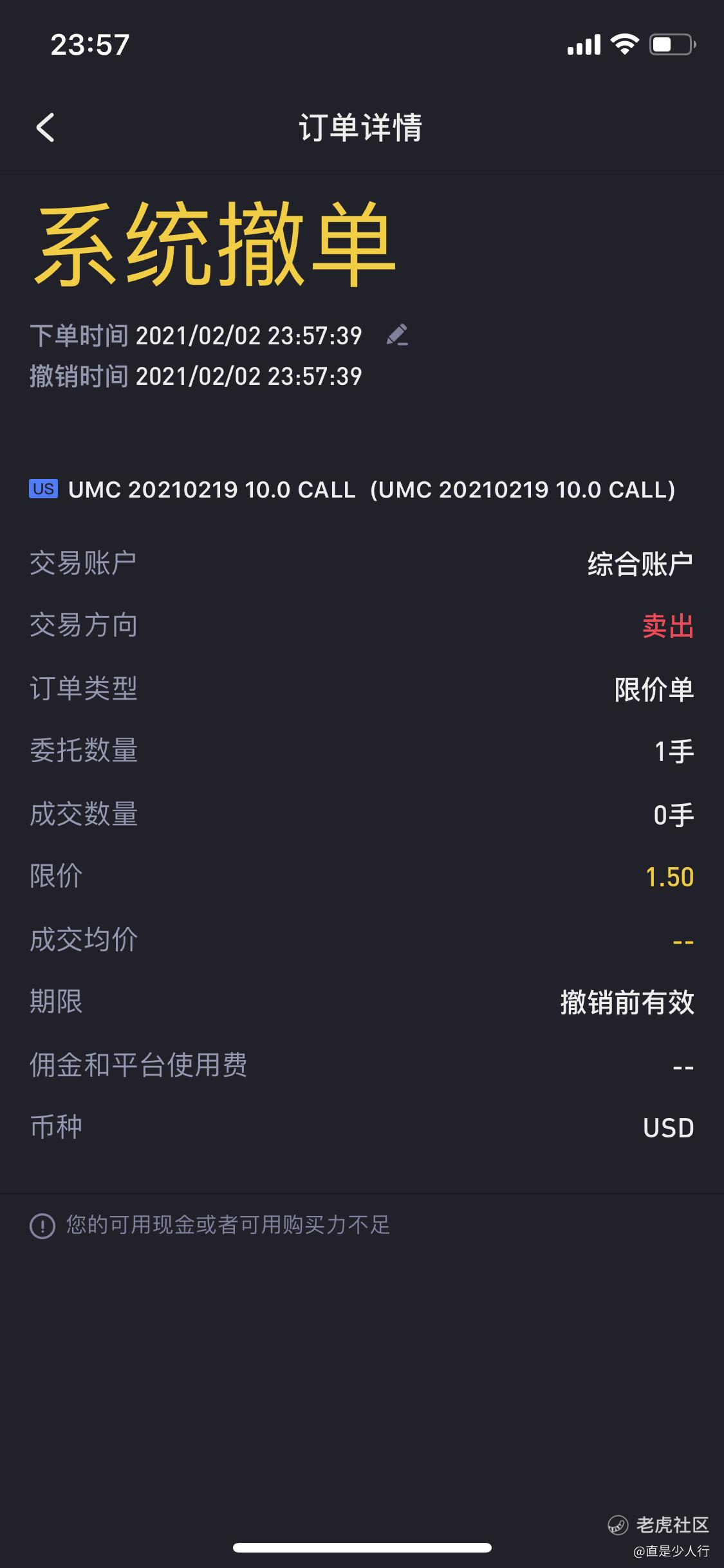
Task: Go back from the 订单详情 page
Action: tap(45, 127)
